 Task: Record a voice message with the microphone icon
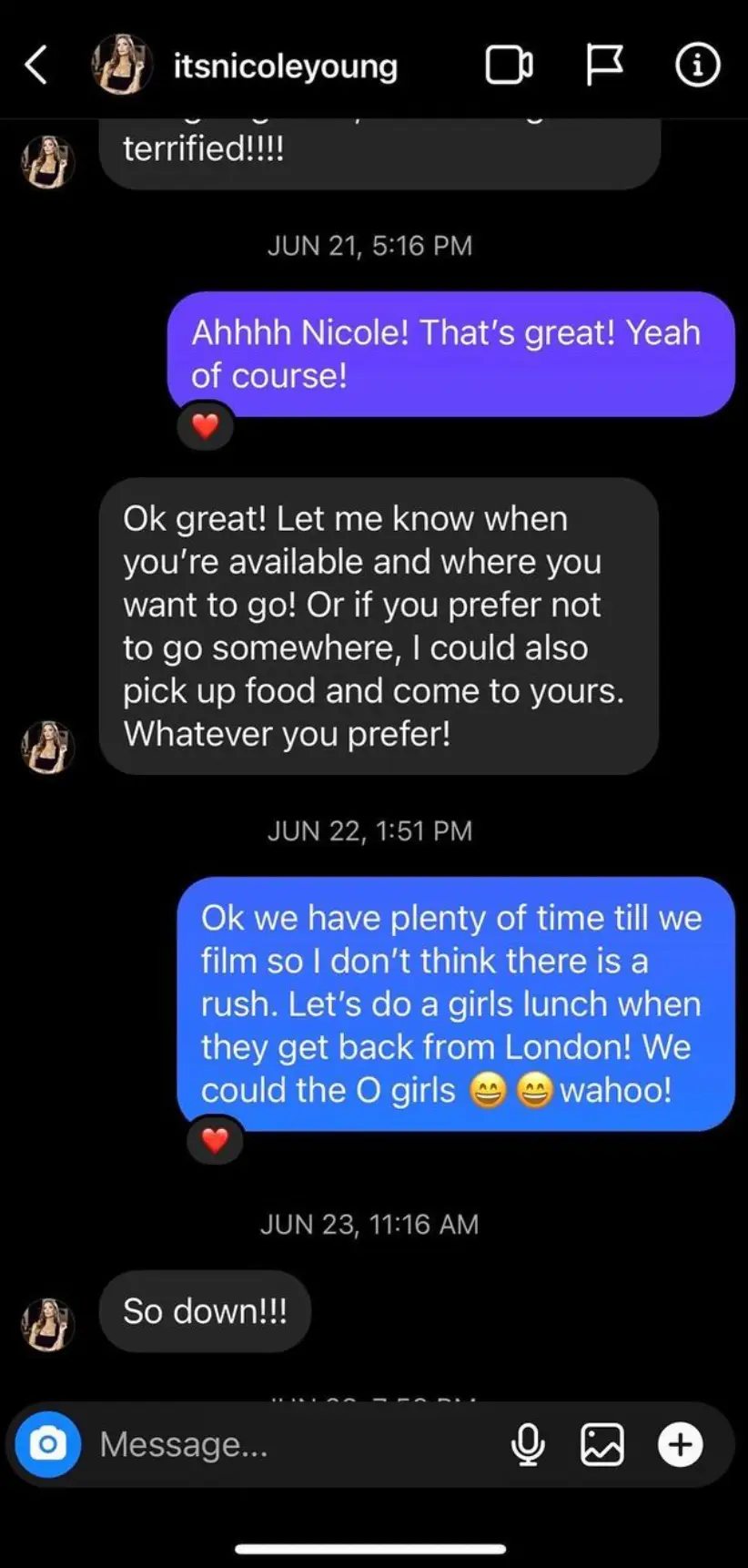click(x=529, y=1444)
